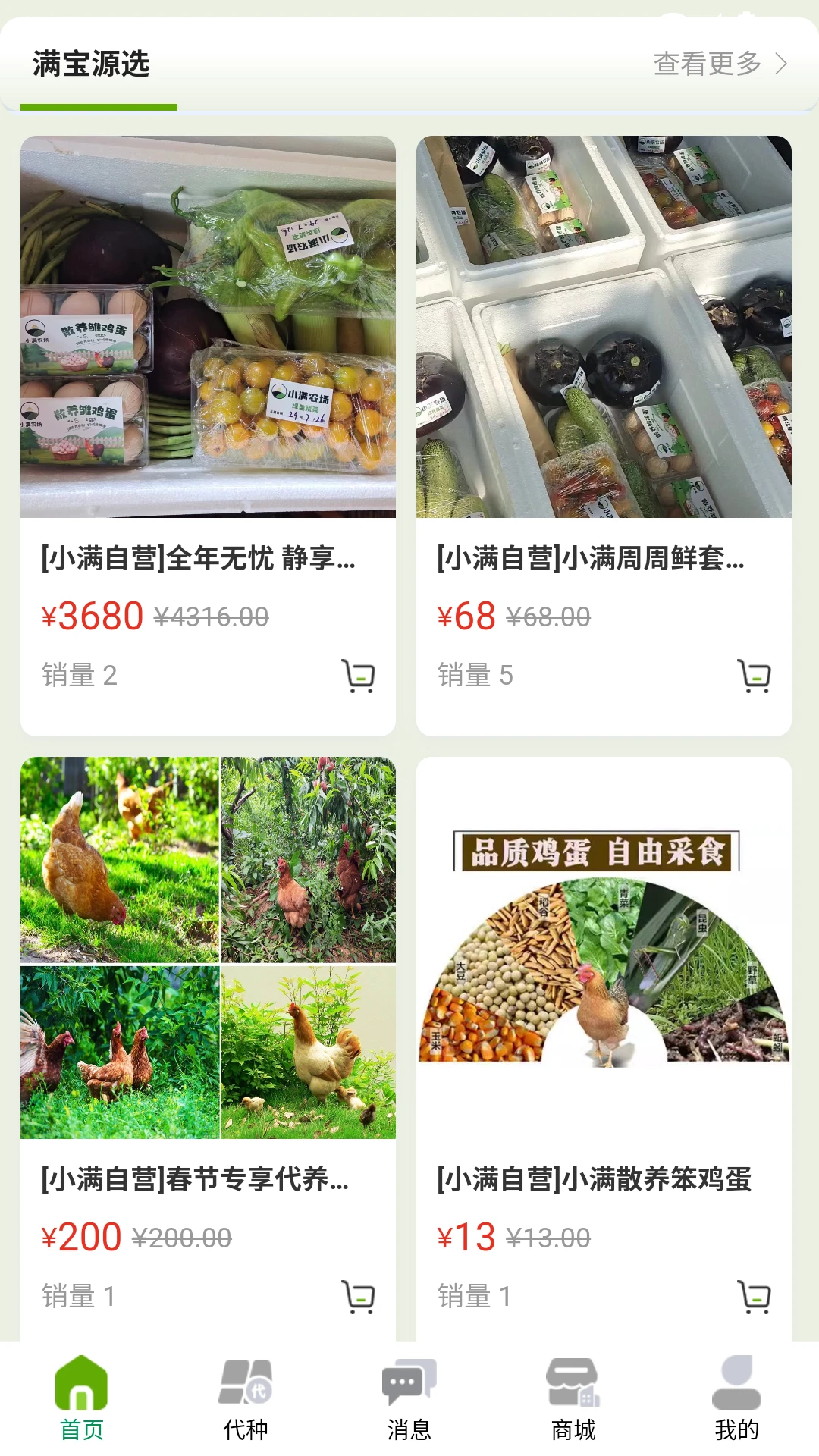Expand 查看更多 to see more products

pyautogui.click(x=709, y=64)
